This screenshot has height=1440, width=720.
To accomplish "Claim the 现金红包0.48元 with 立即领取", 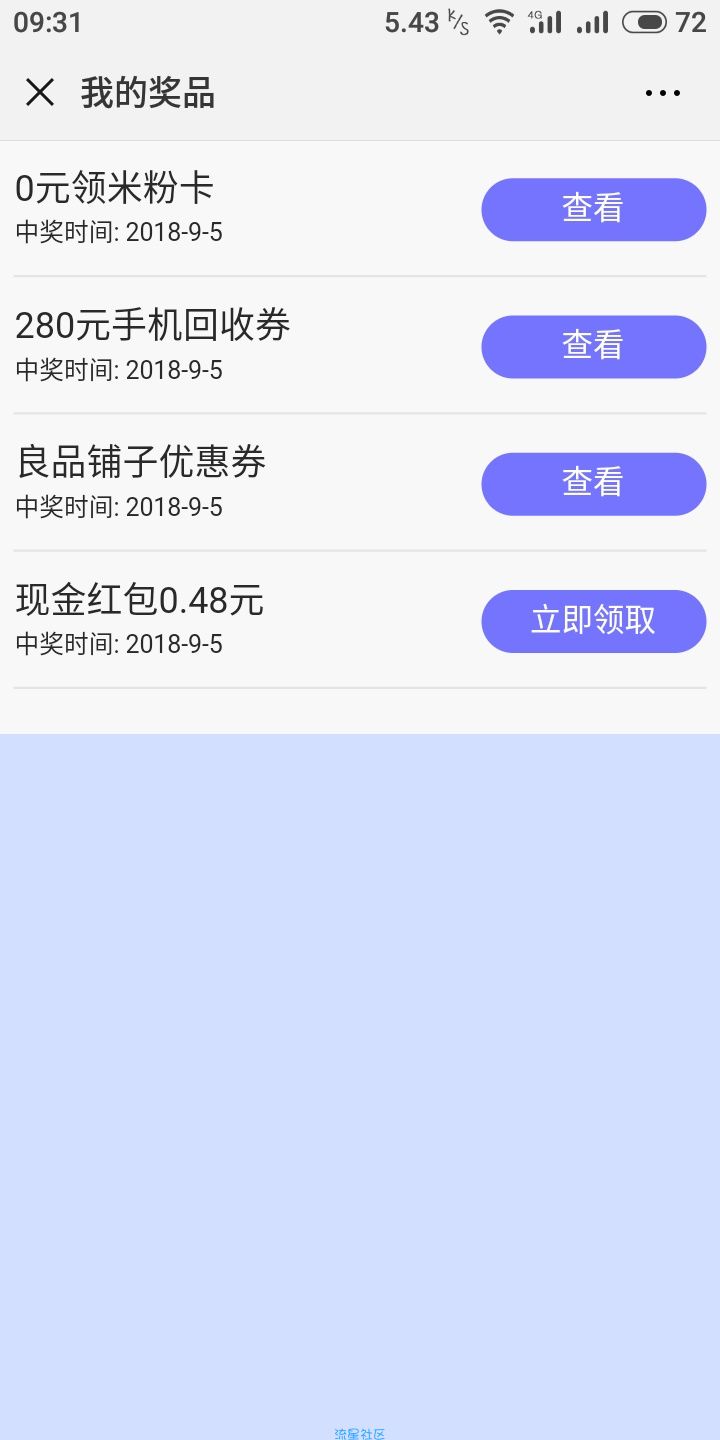I will tap(594, 620).
